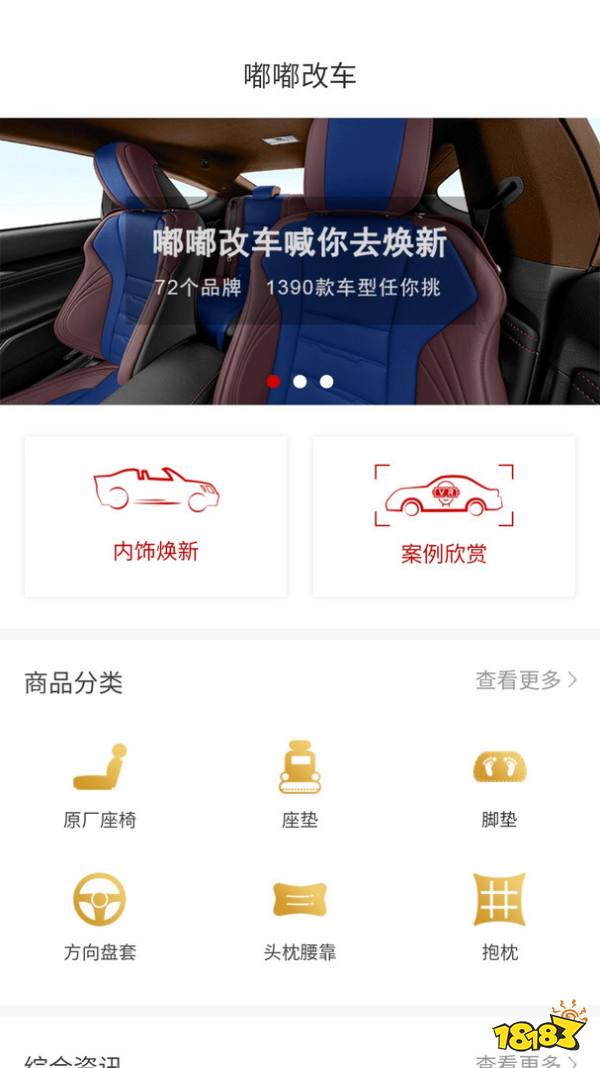Open the 内饰焕新 card
The image size is (600, 1068).
[156, 516]
